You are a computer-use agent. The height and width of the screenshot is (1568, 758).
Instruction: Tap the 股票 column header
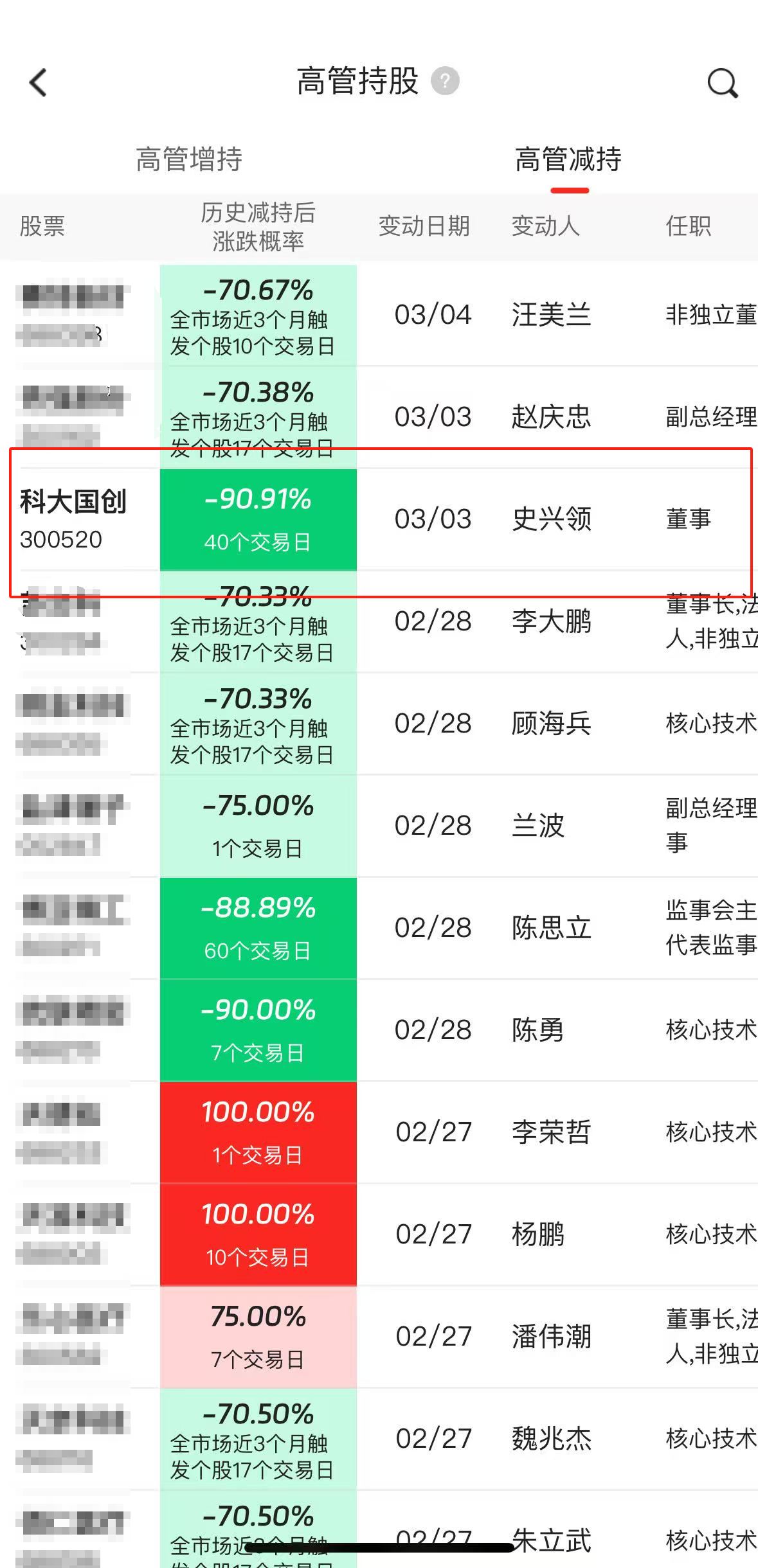pyautogui.click(x=42, y=226)
